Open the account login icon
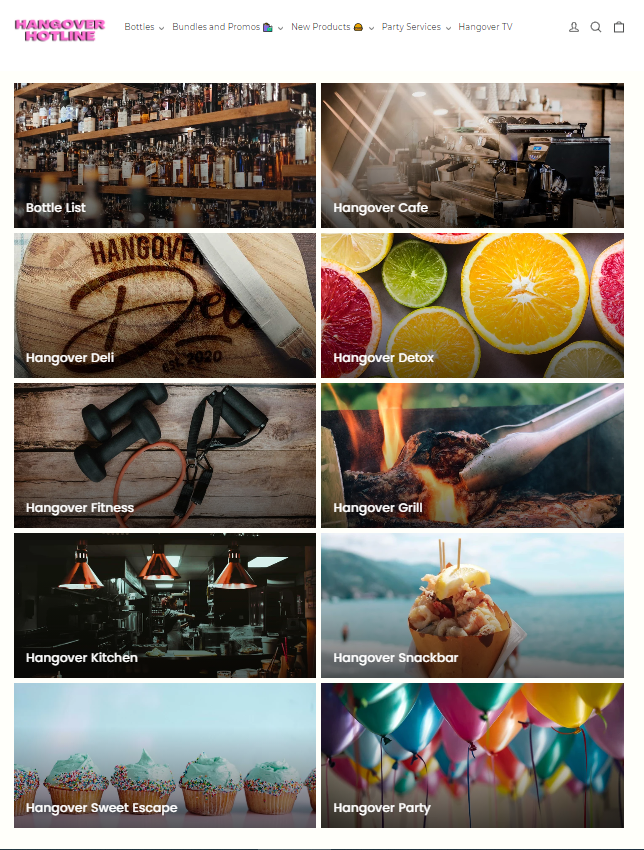 click(574, 27)
